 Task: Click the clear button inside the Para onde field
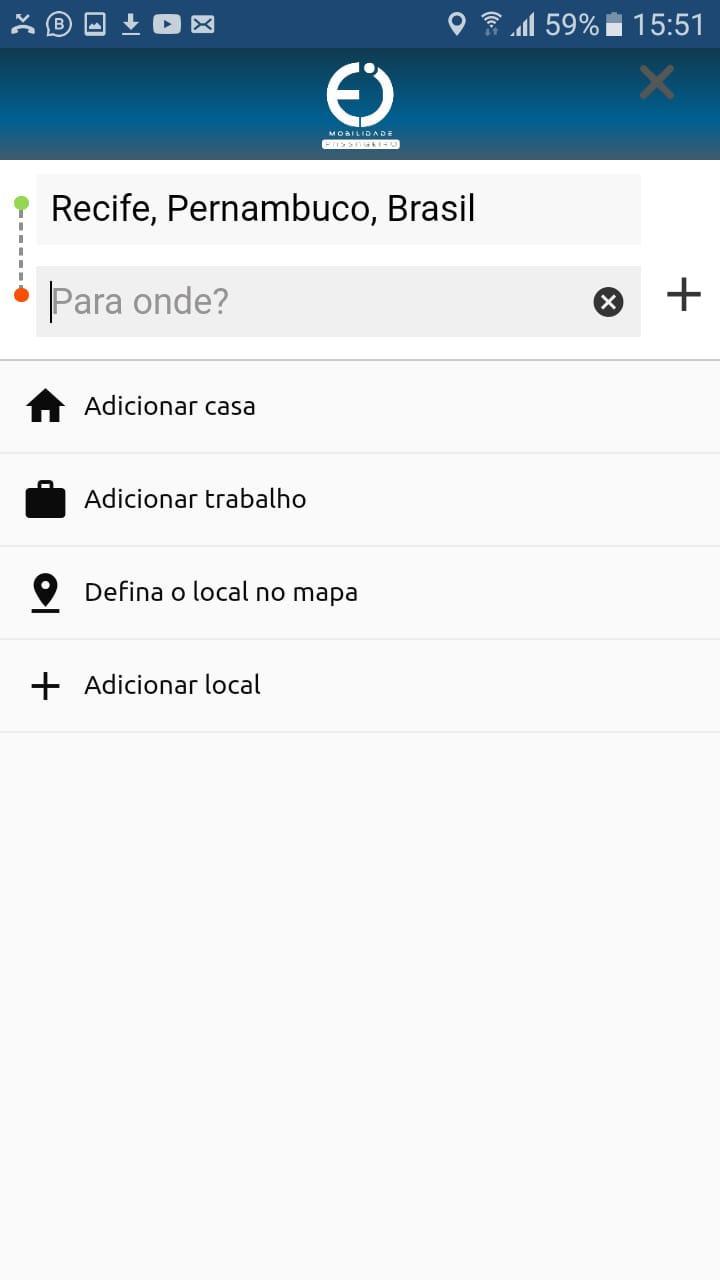(x=608, y=301)
